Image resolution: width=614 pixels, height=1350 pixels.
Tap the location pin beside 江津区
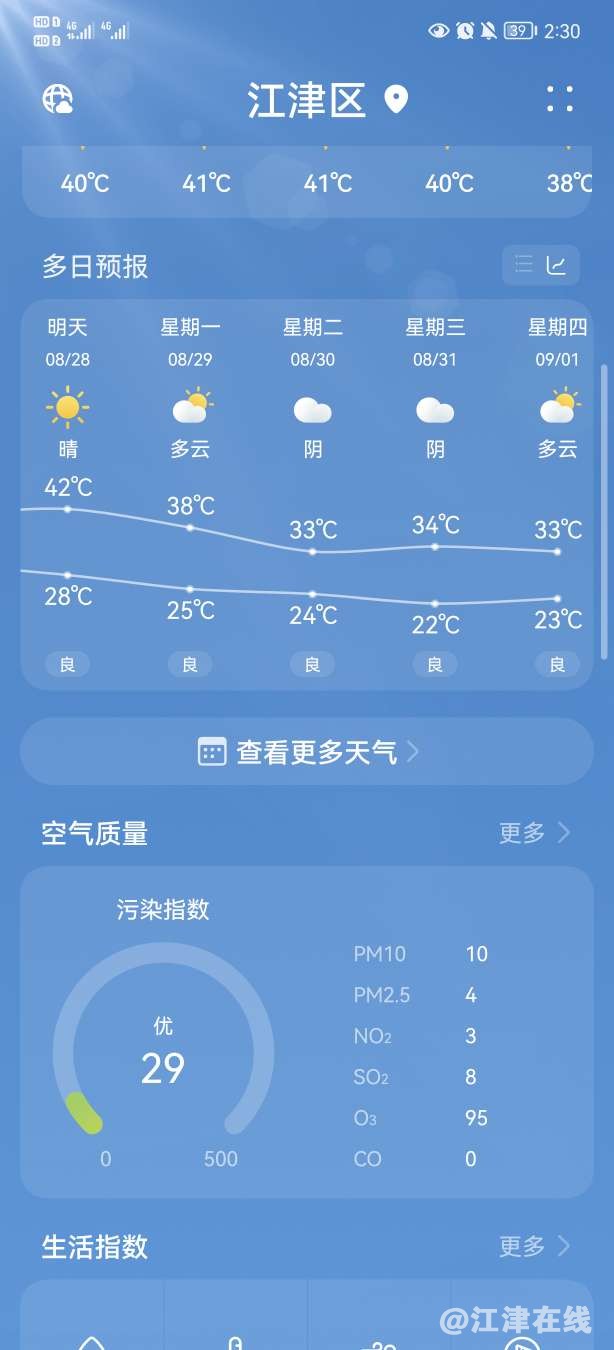396,100
